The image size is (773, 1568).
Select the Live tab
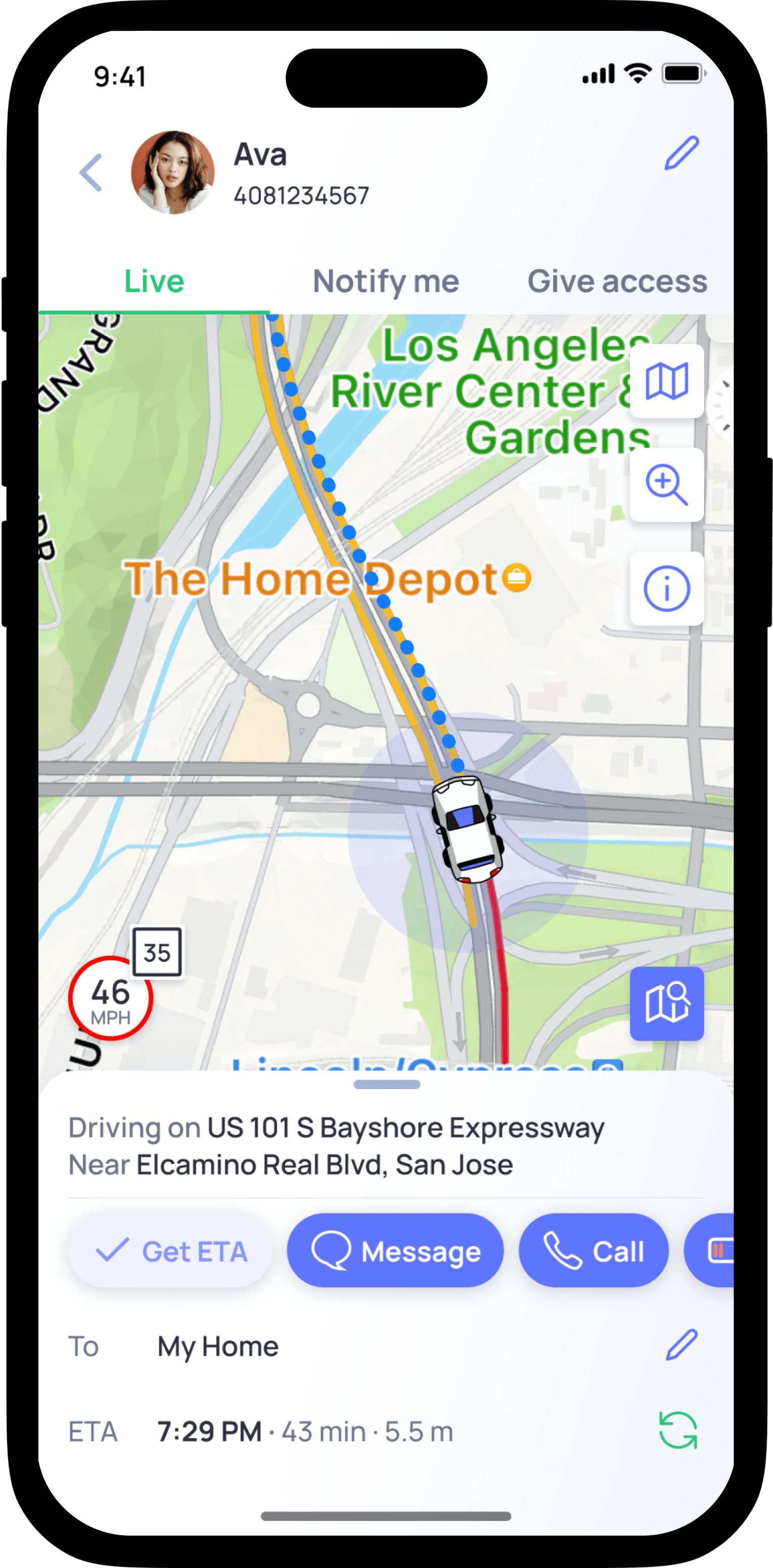154,282
